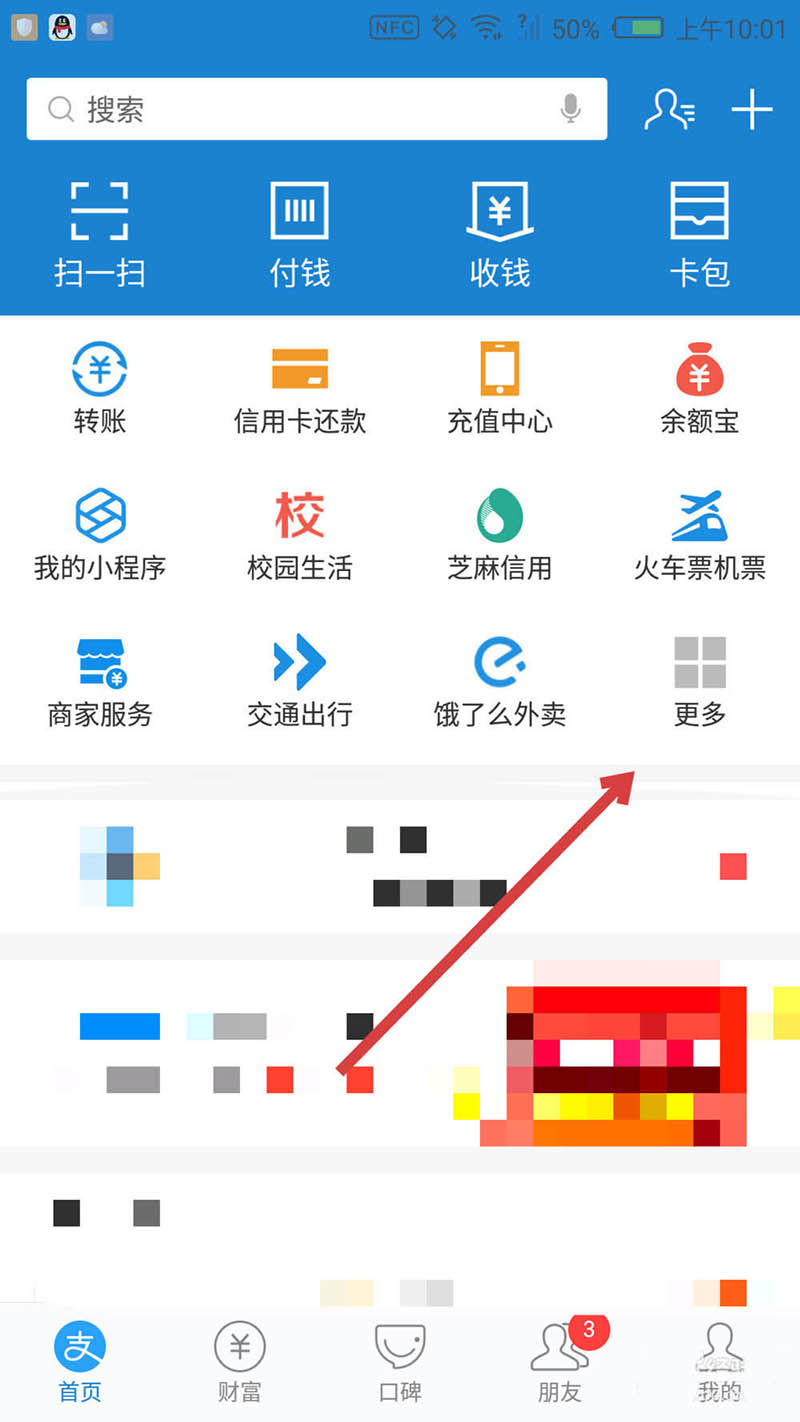Open 信用卡还款 credit card repayment
This screenshot has width=800, height=1422.
[x=300, y=388]
